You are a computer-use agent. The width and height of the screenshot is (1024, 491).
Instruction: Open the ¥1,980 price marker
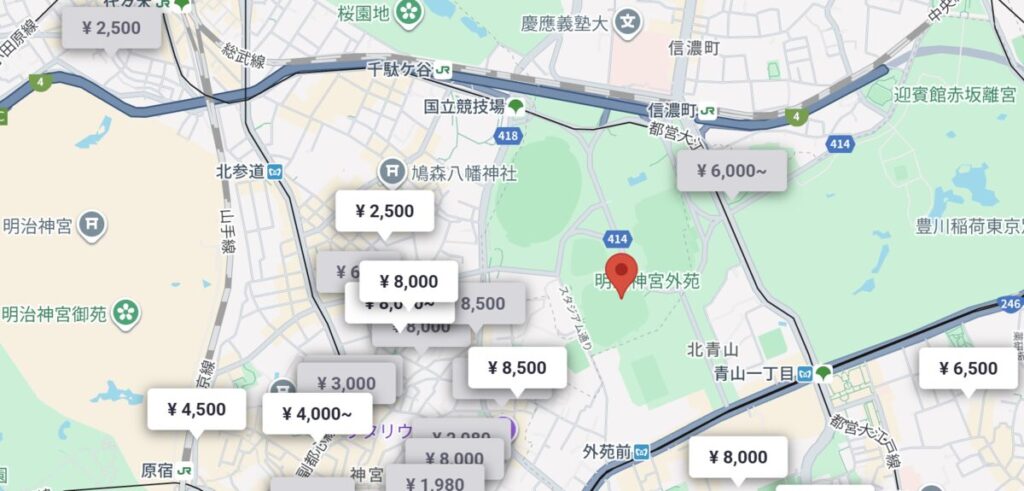pyautogui.click(x=437, y=484)
